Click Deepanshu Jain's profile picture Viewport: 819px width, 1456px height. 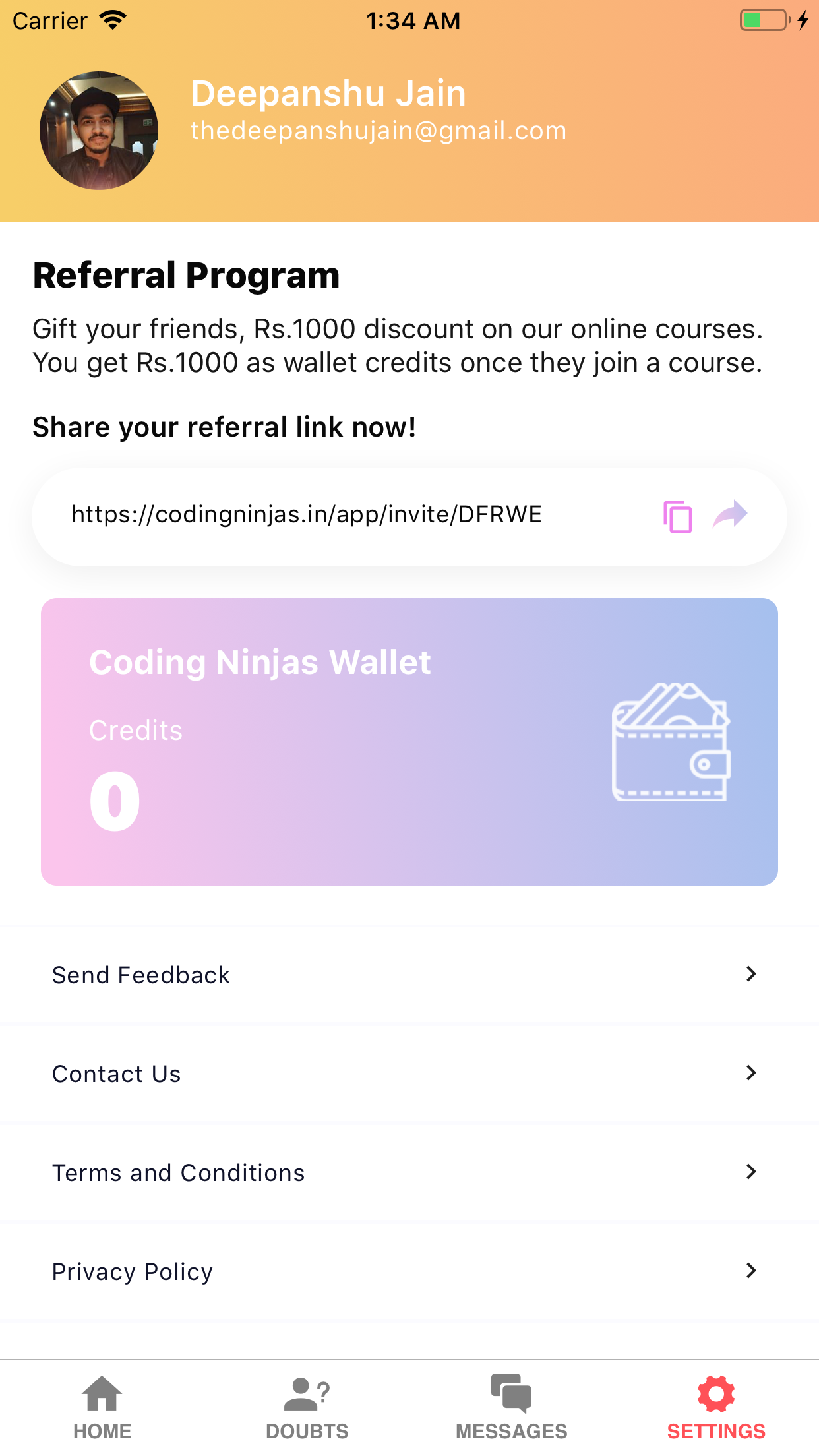[98, 131]
